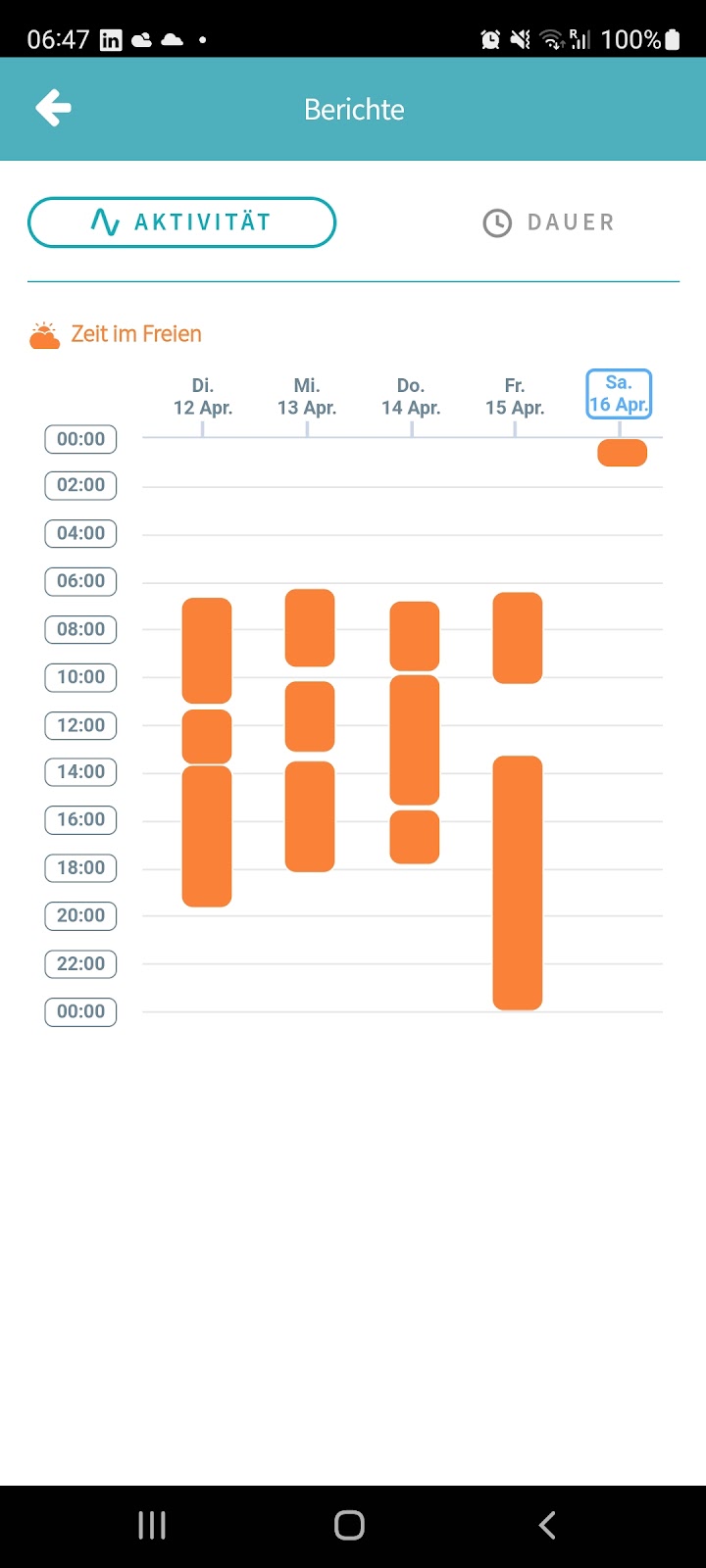Tap the highlighted Sa. 16 Apr. date
The height and width of the screenshot is (1568, 706).
click(619, 394)
